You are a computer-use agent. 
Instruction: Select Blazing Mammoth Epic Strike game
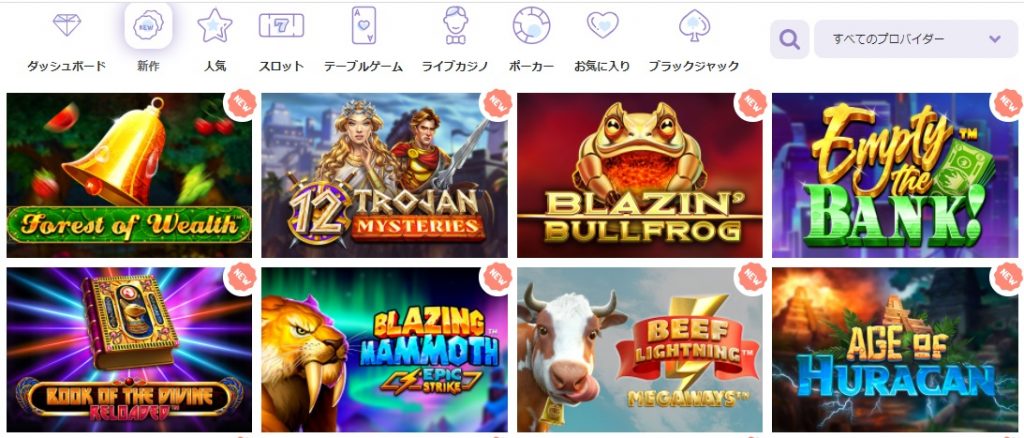tap(384, 349)
